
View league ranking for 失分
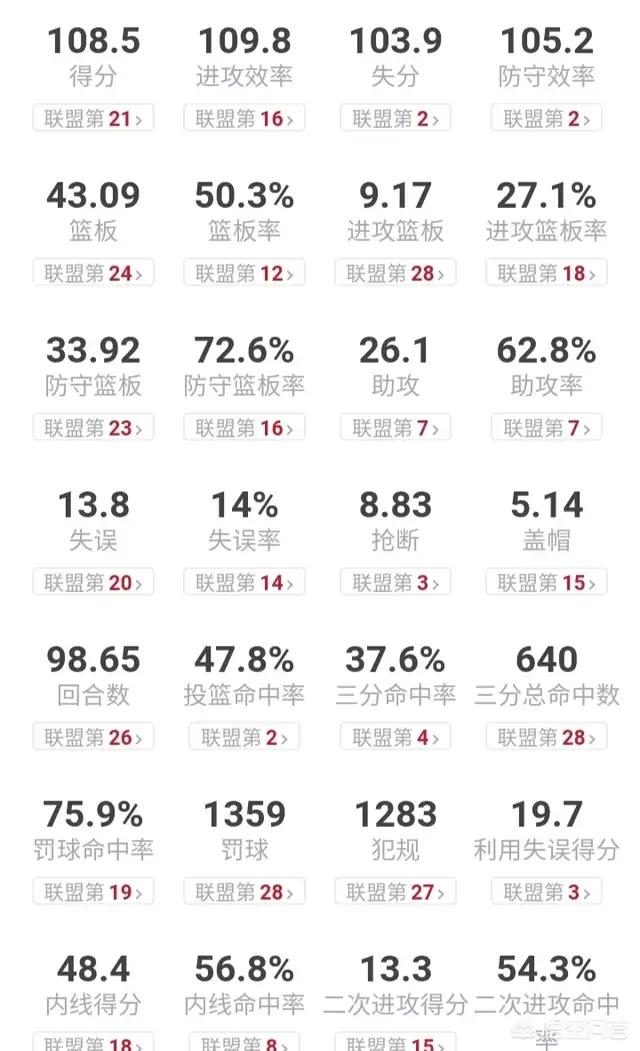point(395,119)
